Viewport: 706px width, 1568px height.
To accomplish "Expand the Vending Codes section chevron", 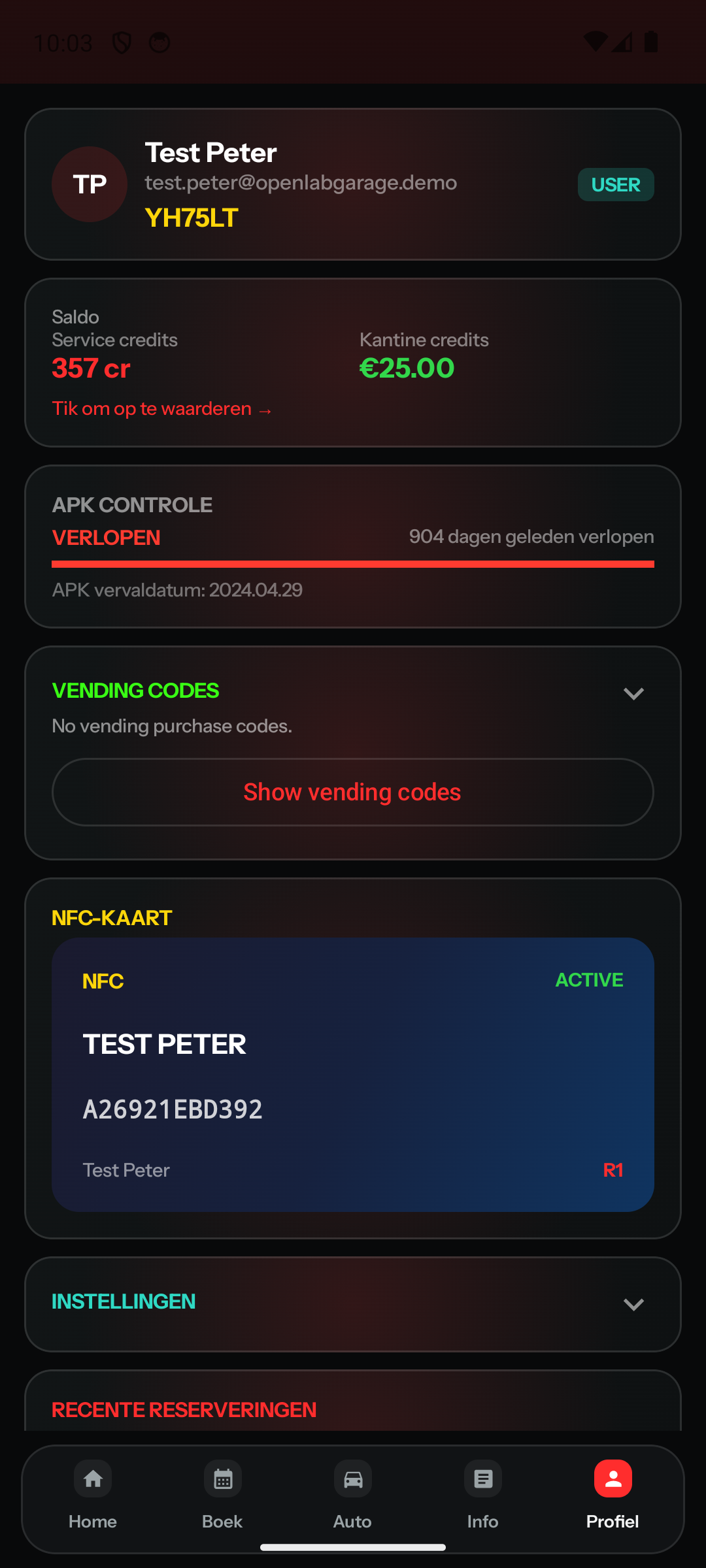I will pos(633,693).
